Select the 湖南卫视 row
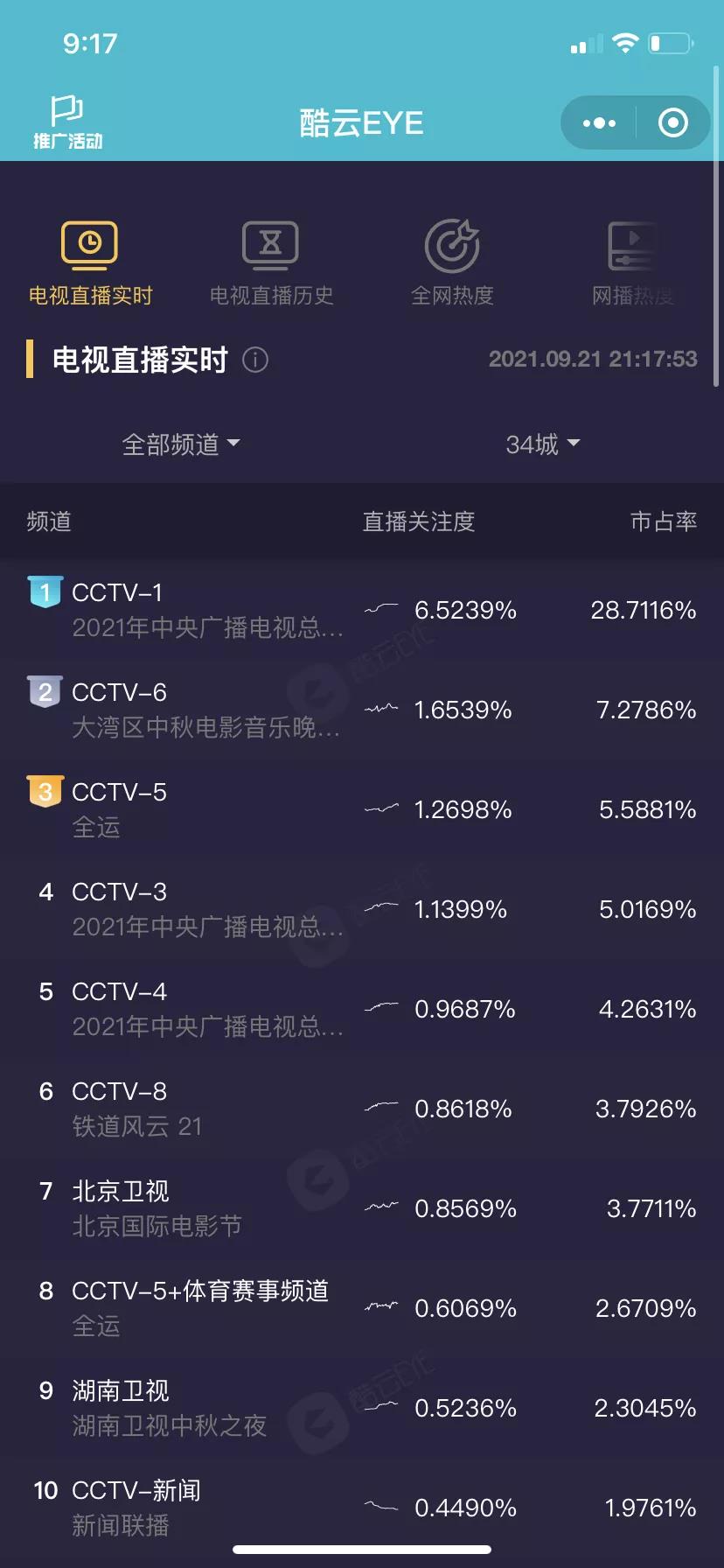724x1568 pixels. (362, 1408)
